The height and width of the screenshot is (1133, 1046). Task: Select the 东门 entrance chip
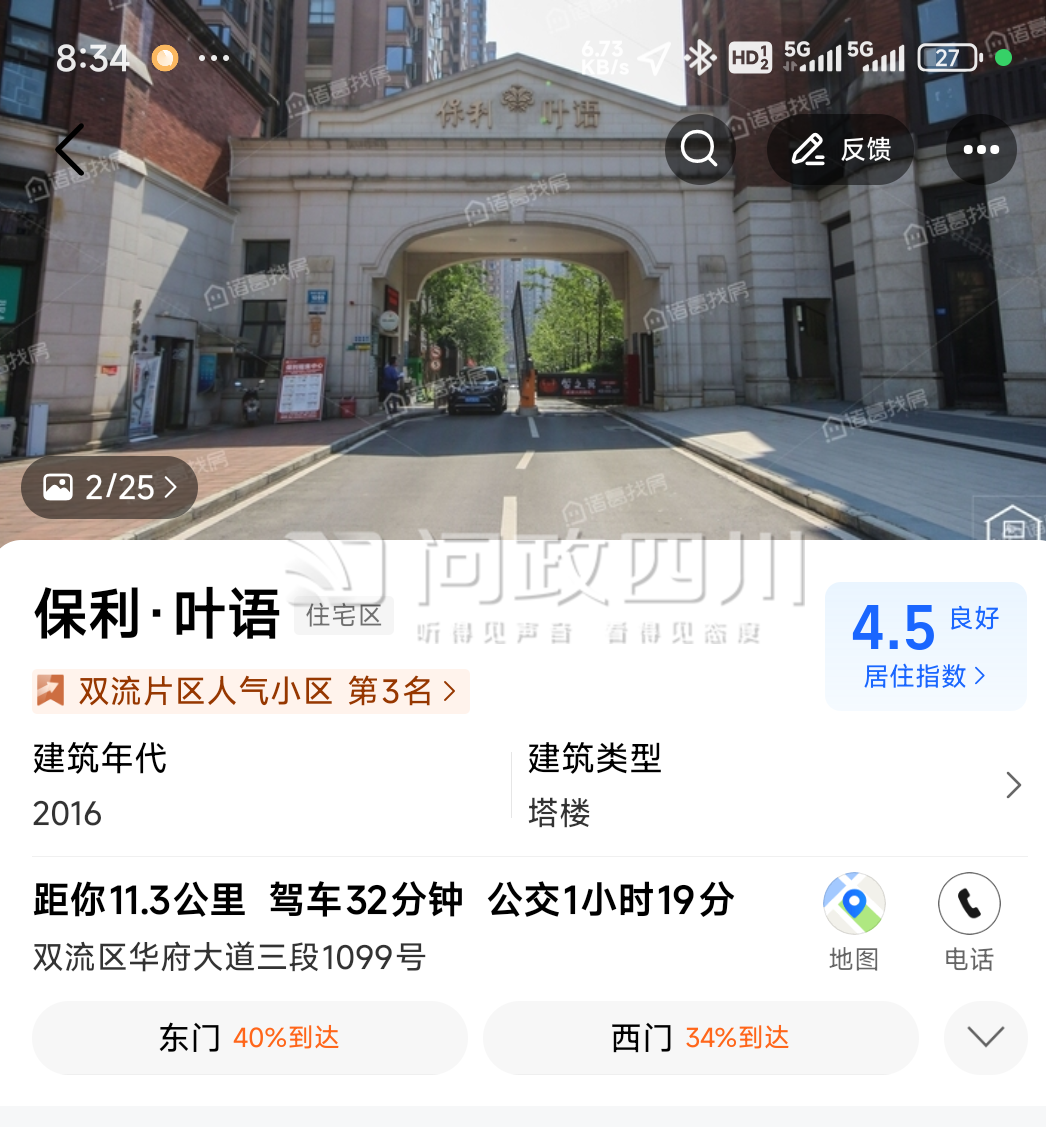[x=249, y=1038]
